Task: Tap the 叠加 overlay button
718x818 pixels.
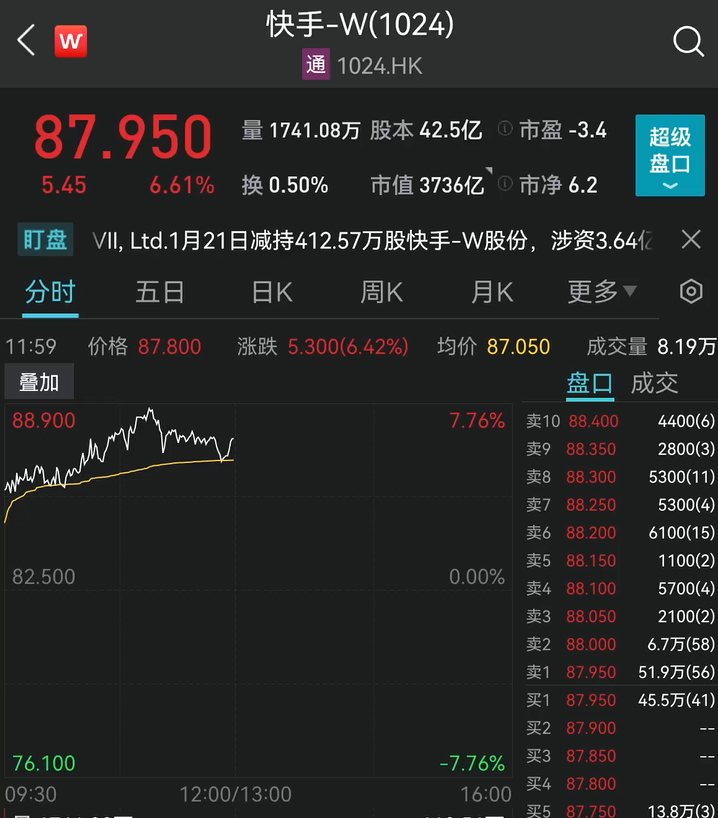Action: tap(40, 383)
